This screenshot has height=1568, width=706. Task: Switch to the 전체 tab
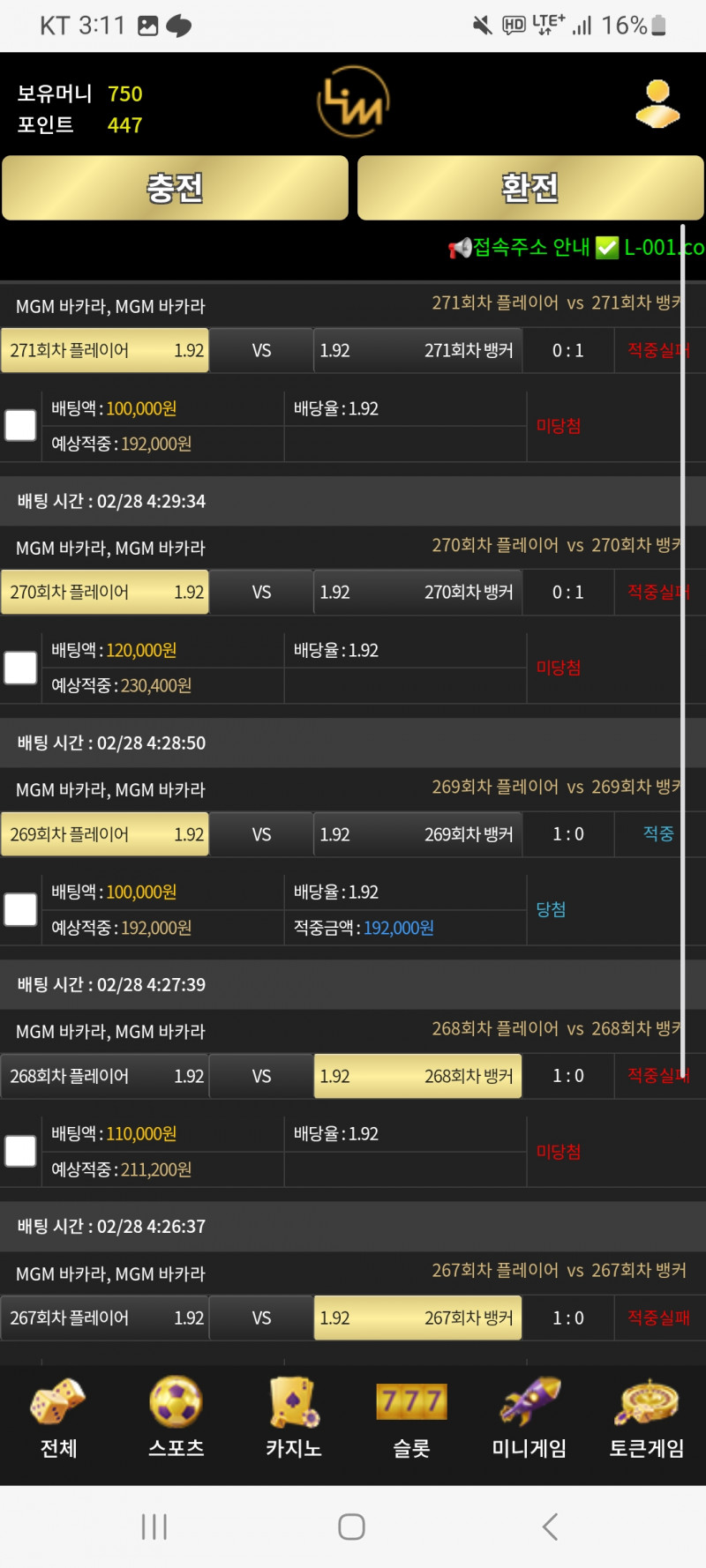[58, 1419]
